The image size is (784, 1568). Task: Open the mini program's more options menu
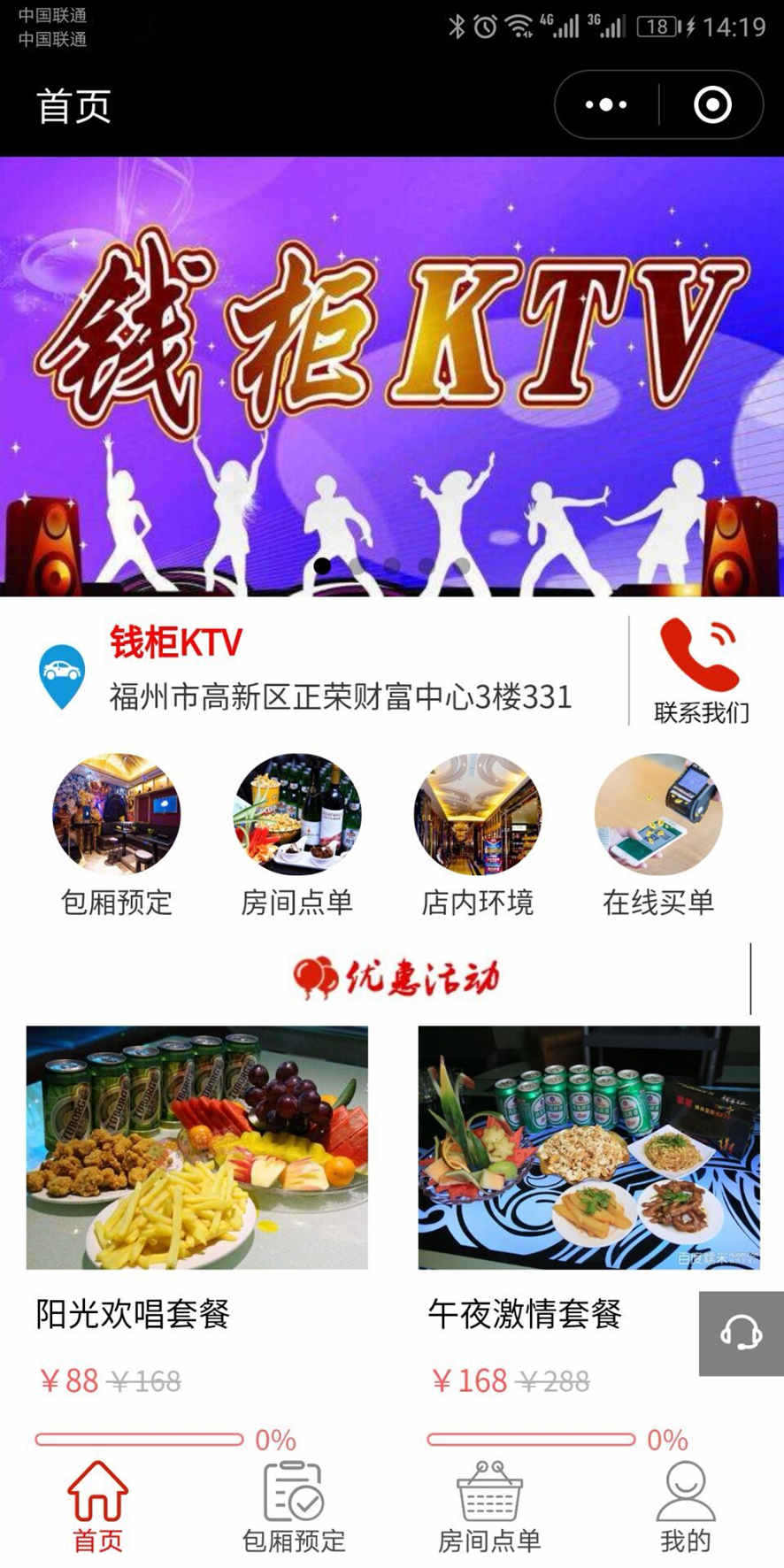pyautogui.click(x=606, y=104)
